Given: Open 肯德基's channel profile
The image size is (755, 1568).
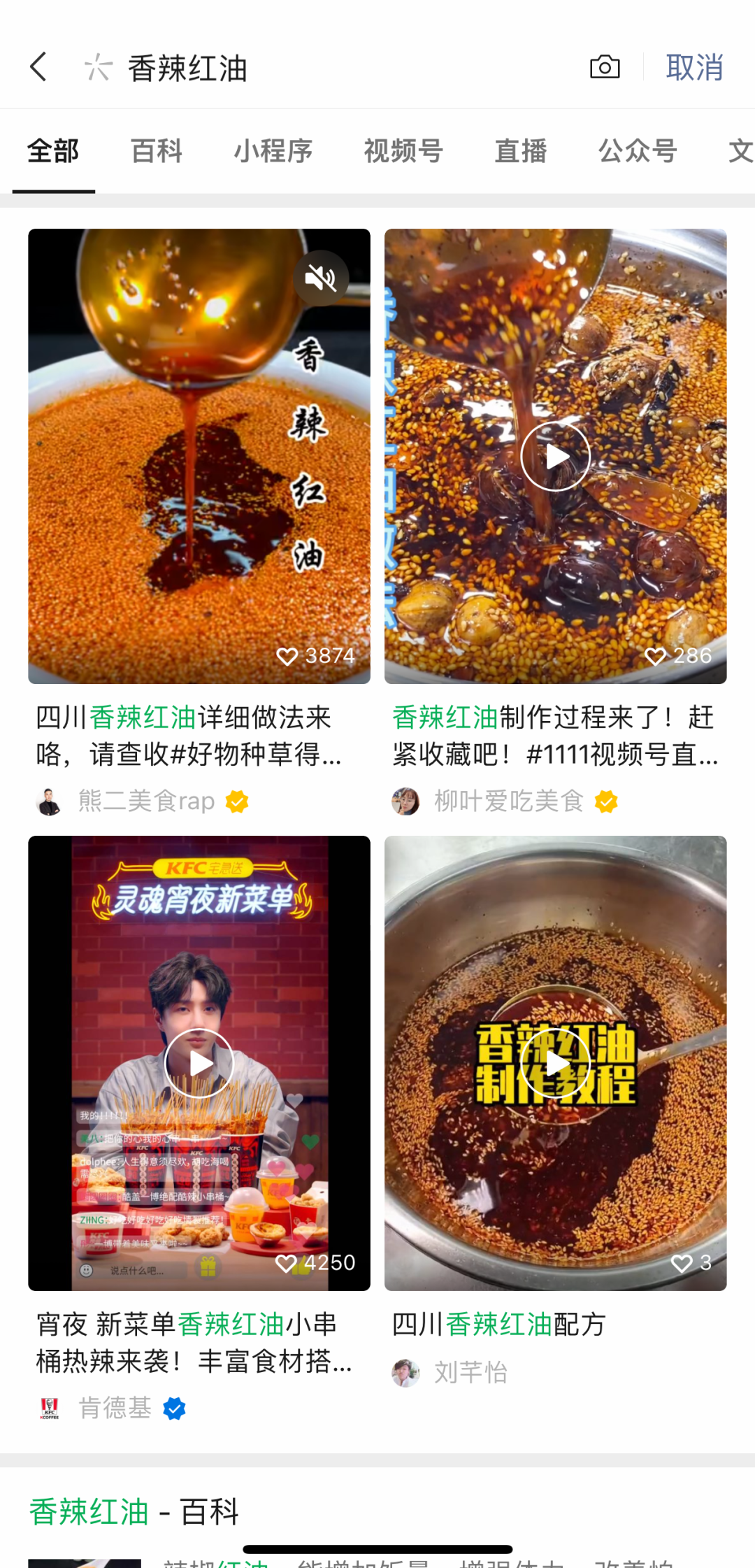Looking at the screenshot, I should [x=115, y=1408].
